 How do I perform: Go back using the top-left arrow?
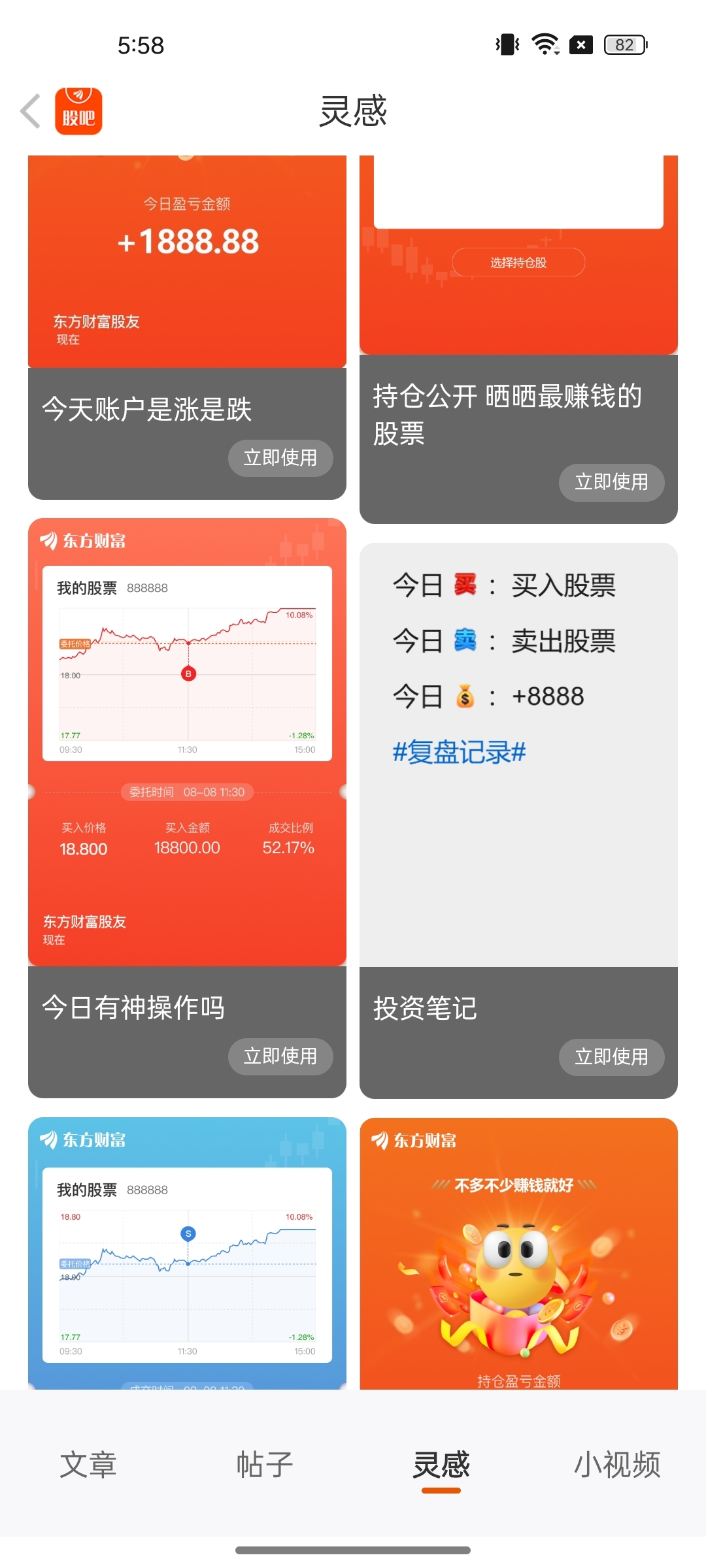(x=31, y=111)
